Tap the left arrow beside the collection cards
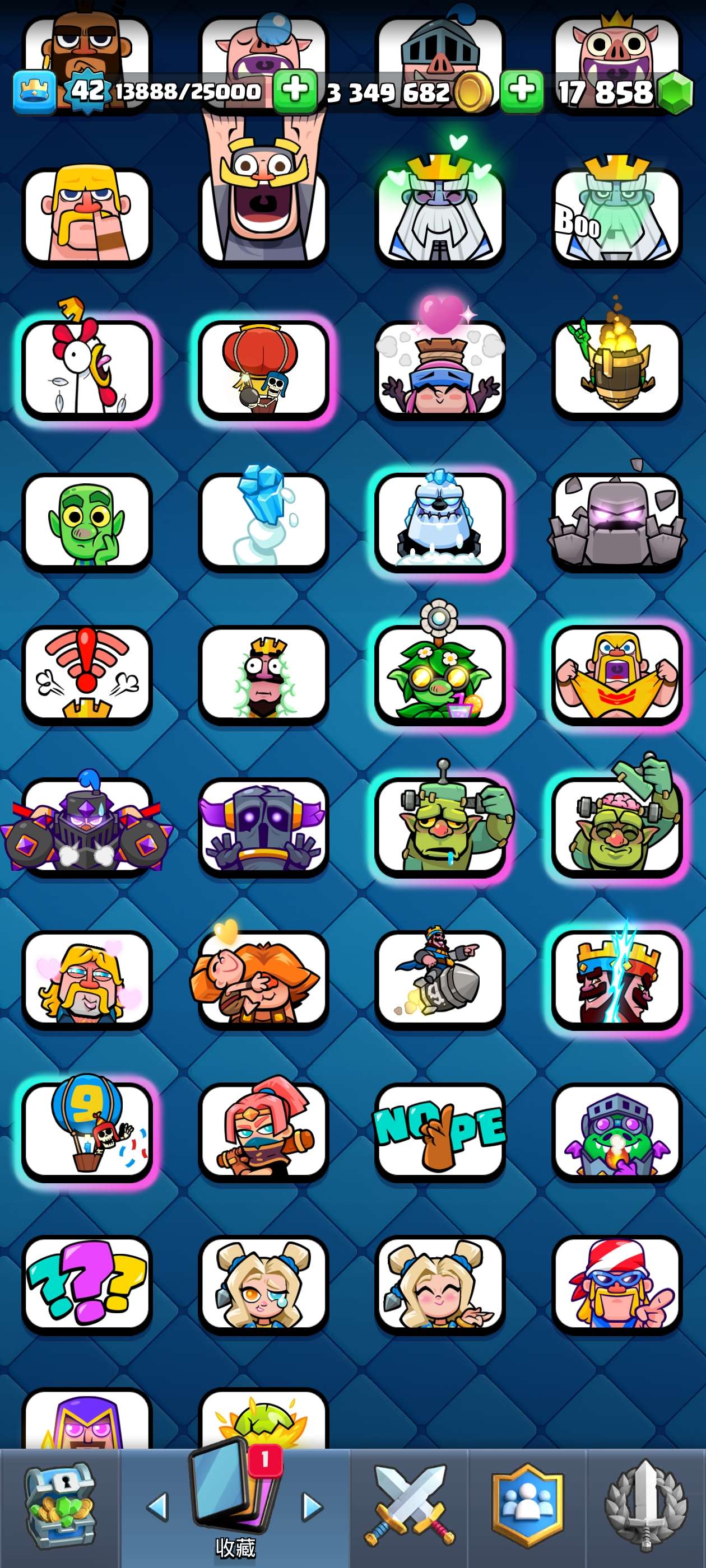The height and width of the screenshot is (1568, 706). tap(158, 1506)
